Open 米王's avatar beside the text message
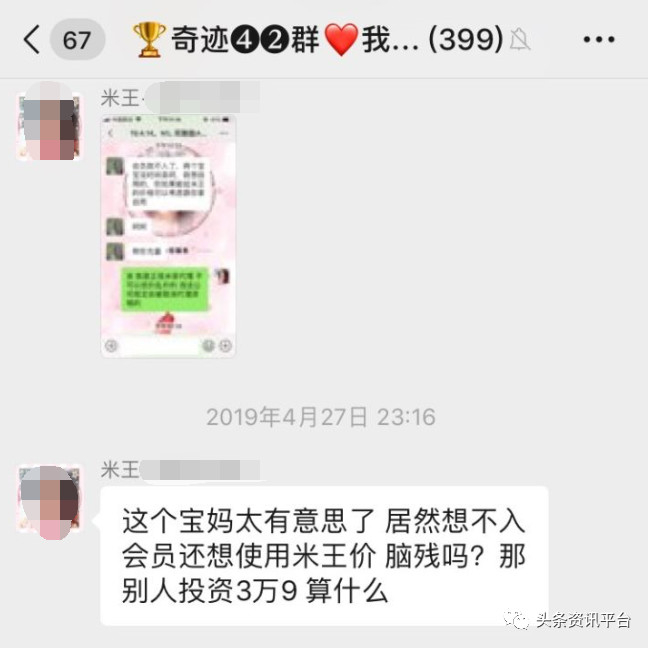Screen dimensions: 652x648 [49, 503]
